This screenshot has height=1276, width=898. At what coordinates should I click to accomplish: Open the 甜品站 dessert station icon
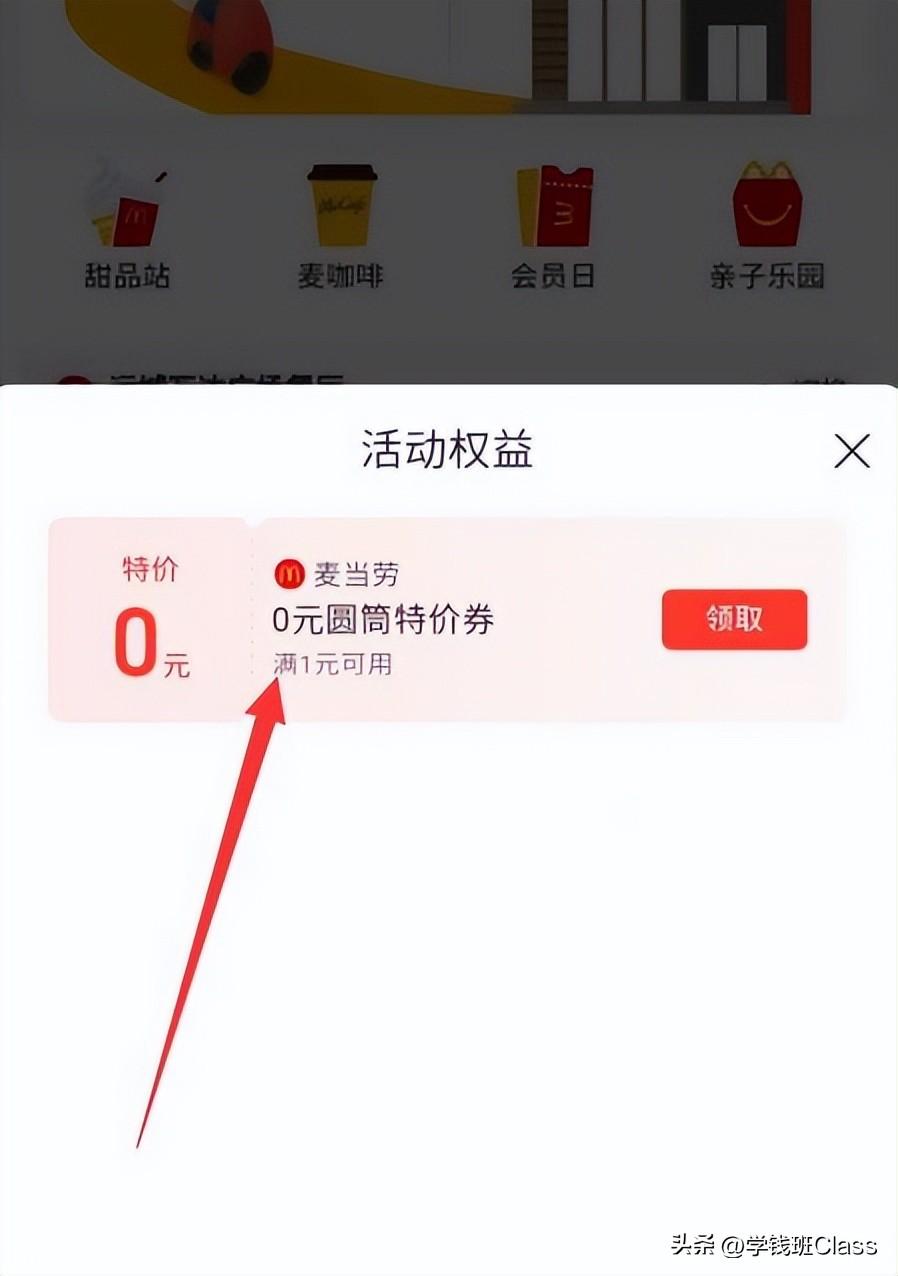click(x=126, y=278)
